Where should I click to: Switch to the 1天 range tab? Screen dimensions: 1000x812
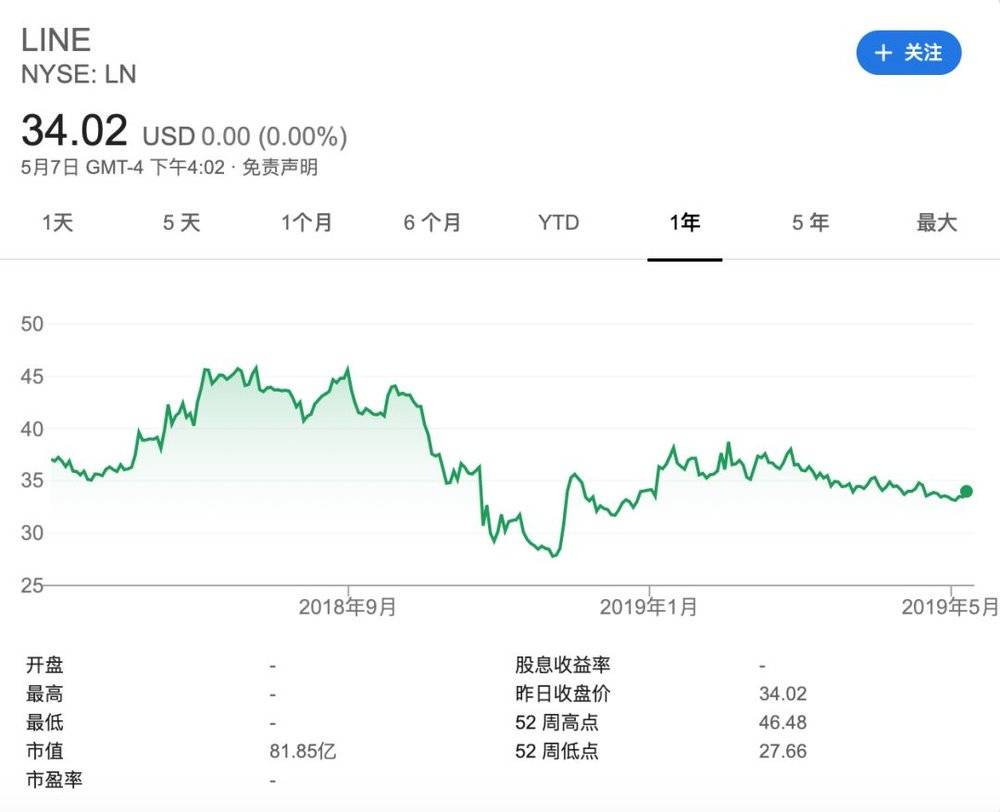click(58, 223)
